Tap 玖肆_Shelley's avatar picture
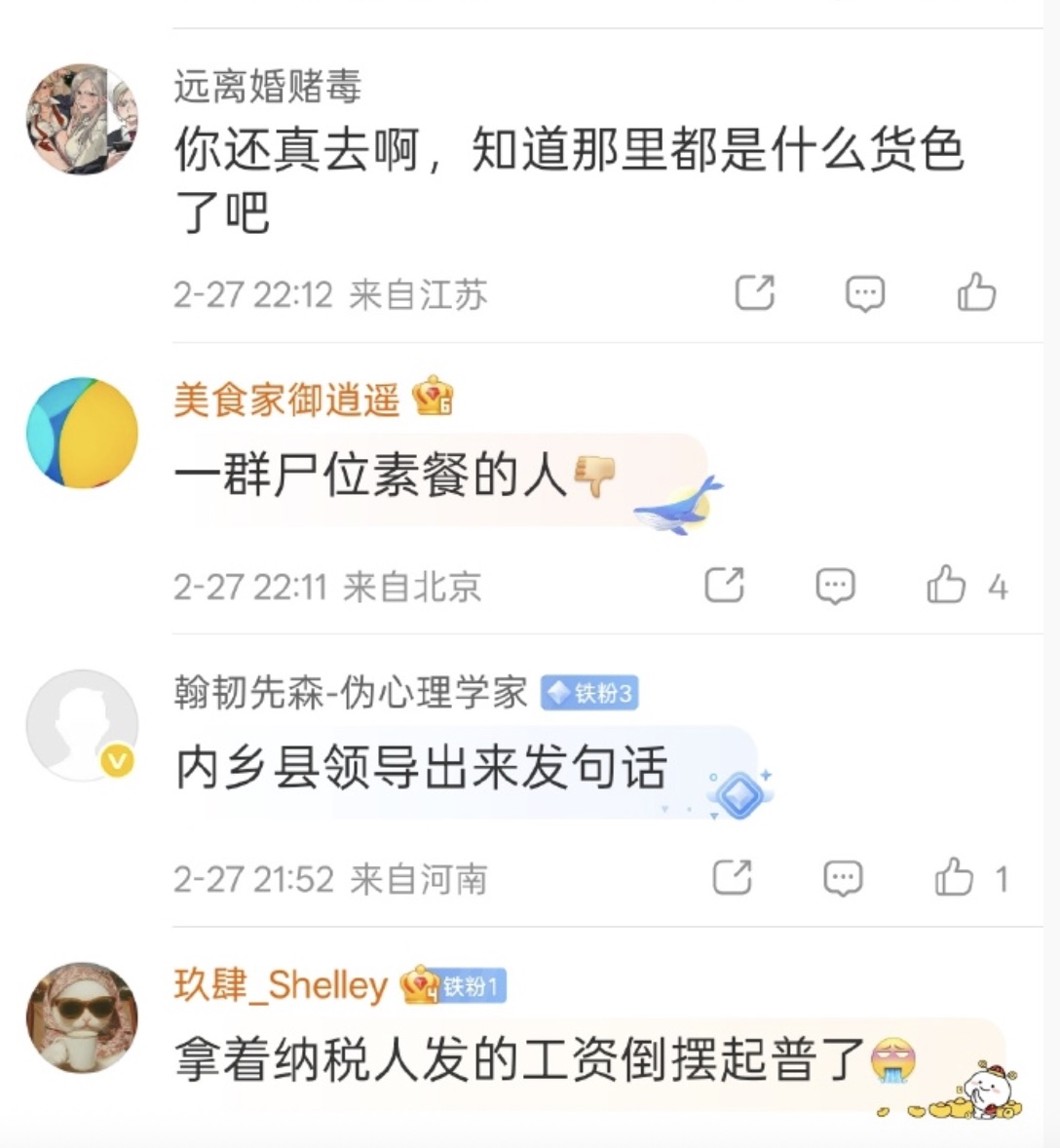The image size is (1060, 1148). pyautogui.click(x=82, y=1017)
